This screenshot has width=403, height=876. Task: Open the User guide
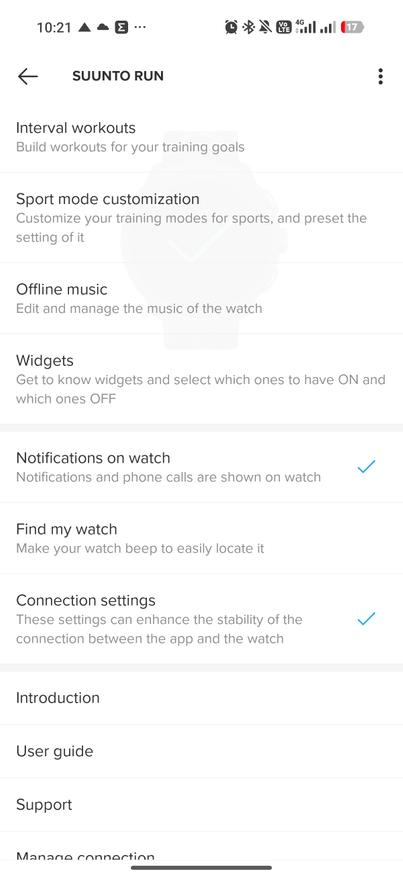(x=201, y=751)
